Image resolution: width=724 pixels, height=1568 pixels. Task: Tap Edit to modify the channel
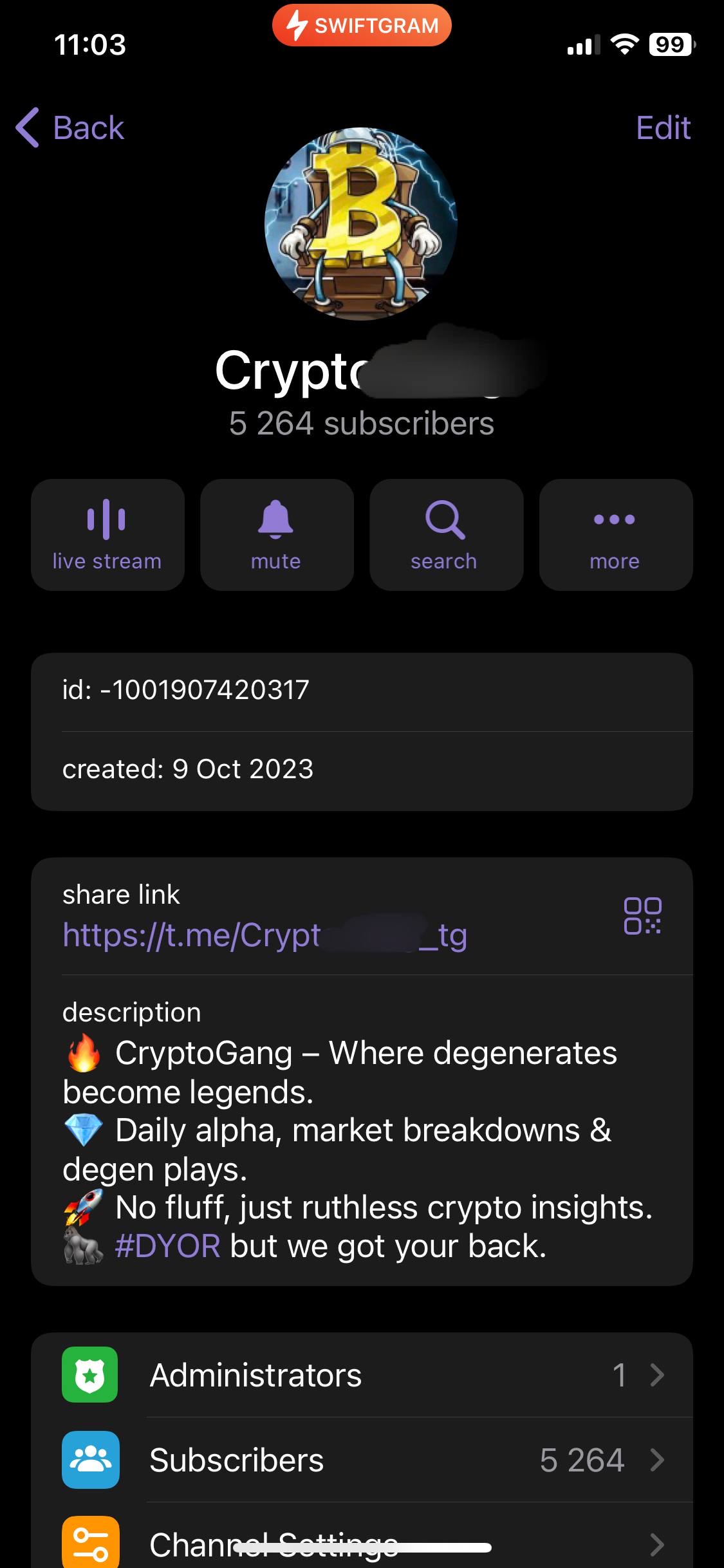click(664, 127)
